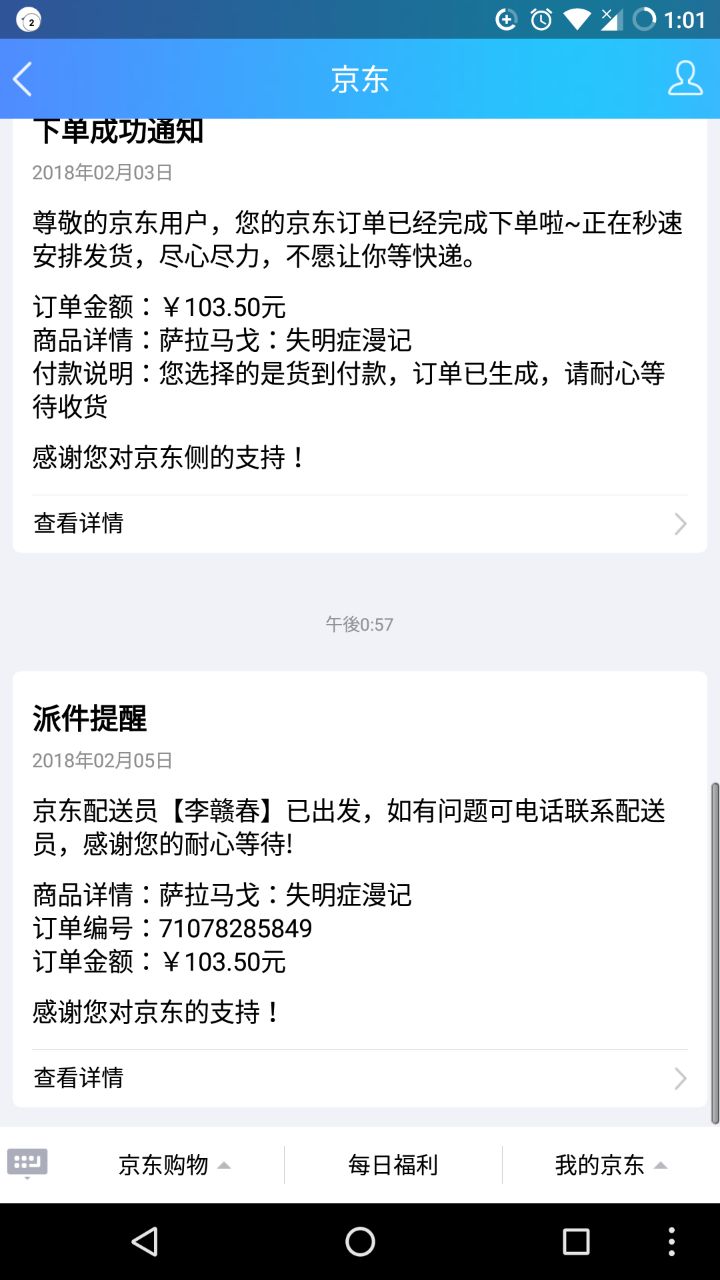Expand the 我的京东 menu
The image size is (720, 1280).
pos(610,1165)
